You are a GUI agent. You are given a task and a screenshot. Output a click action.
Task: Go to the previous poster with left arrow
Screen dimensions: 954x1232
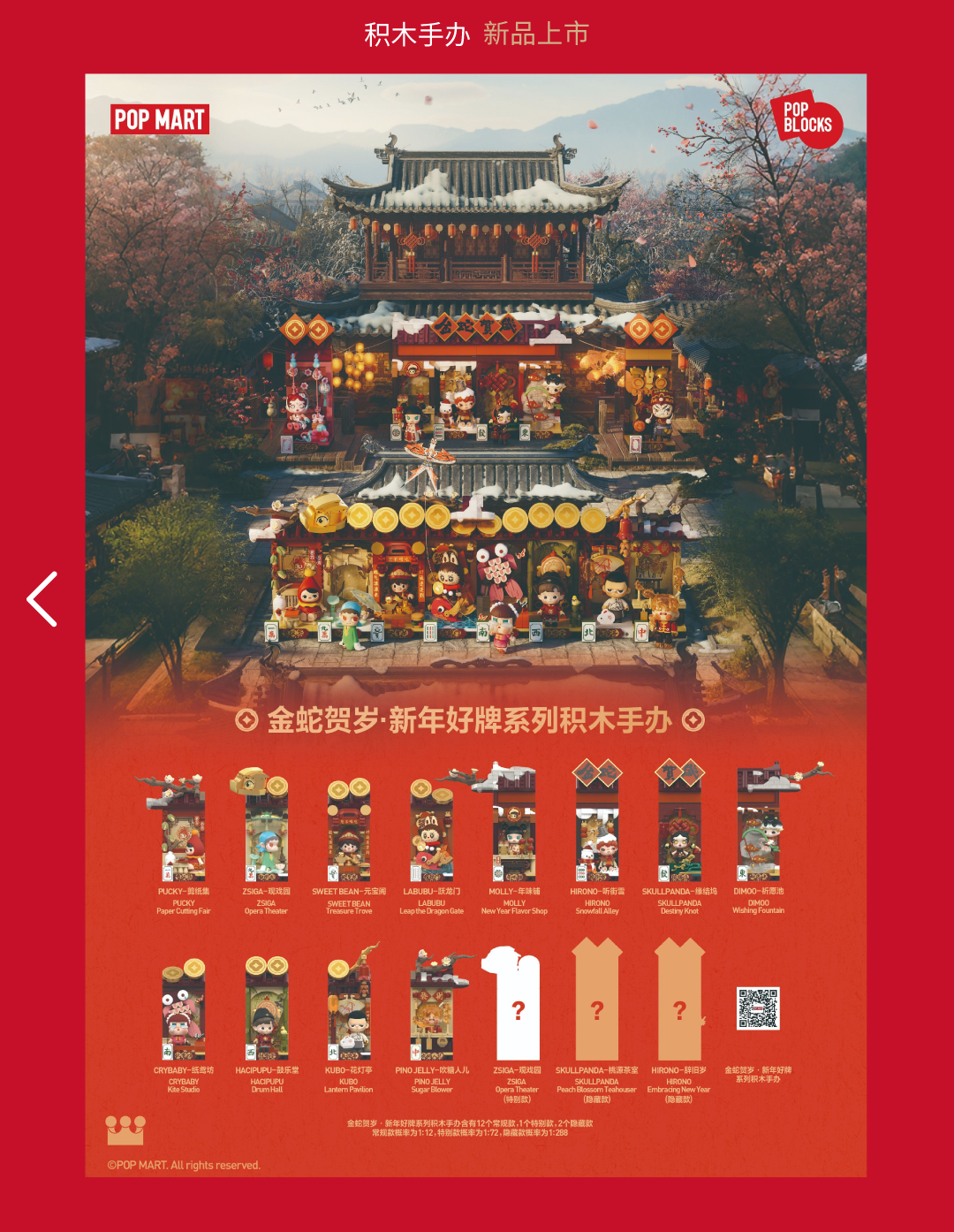coord(42,599)
